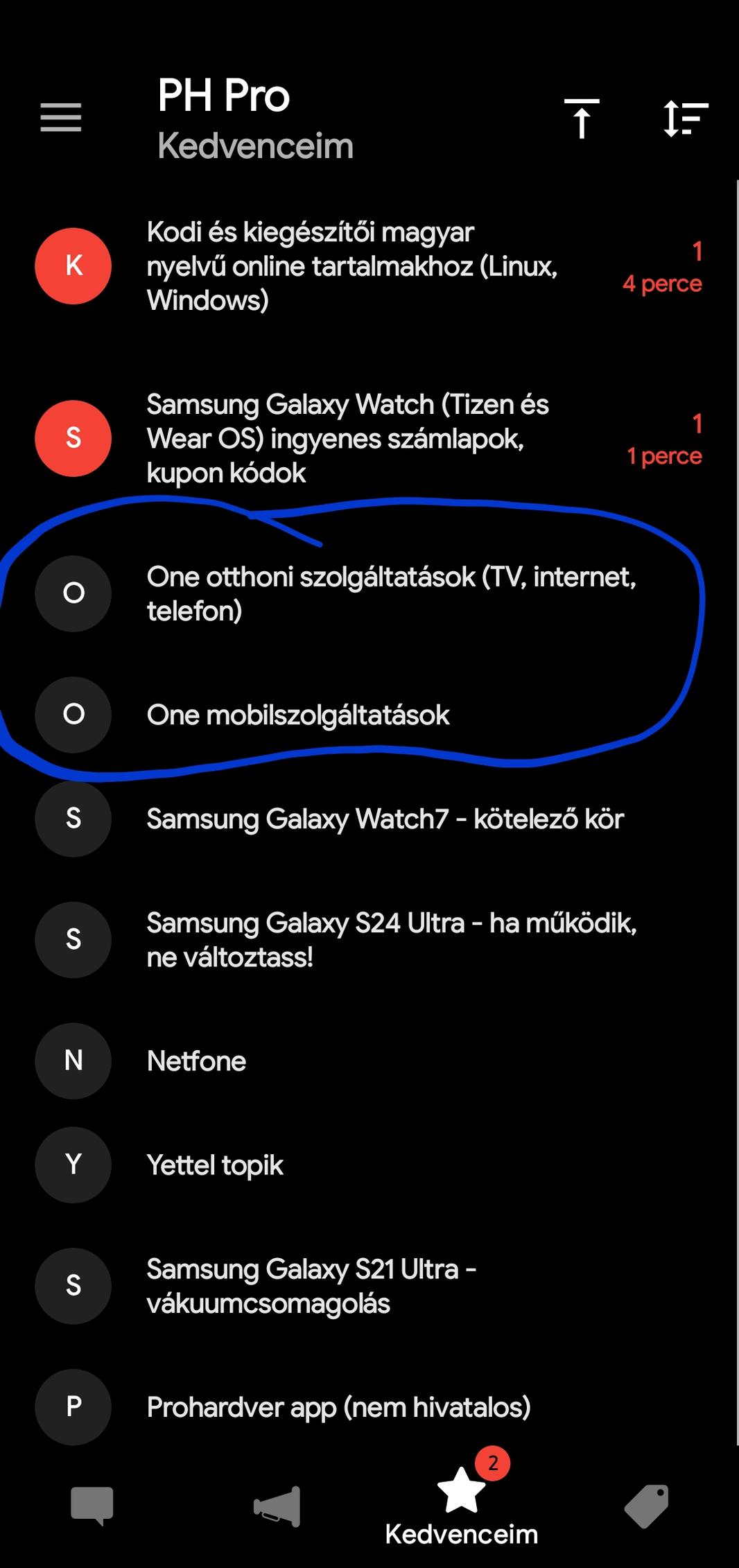
Task: Open the Yettel topik thread
Action: click(215, 1165)
